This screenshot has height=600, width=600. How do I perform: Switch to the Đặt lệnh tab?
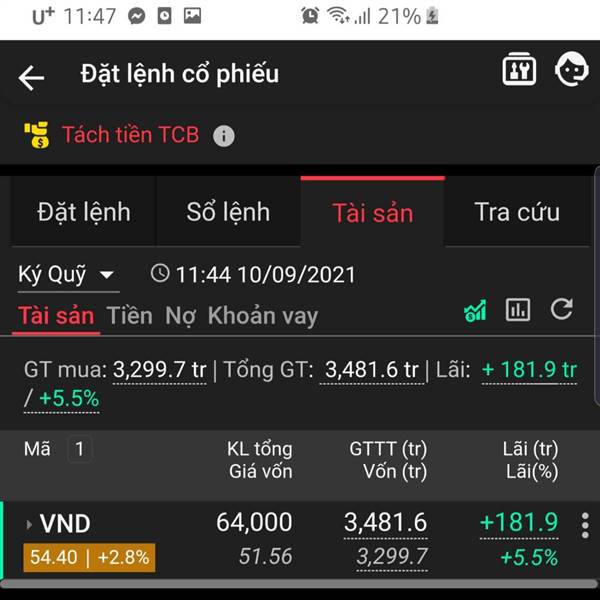coord(84,212)
